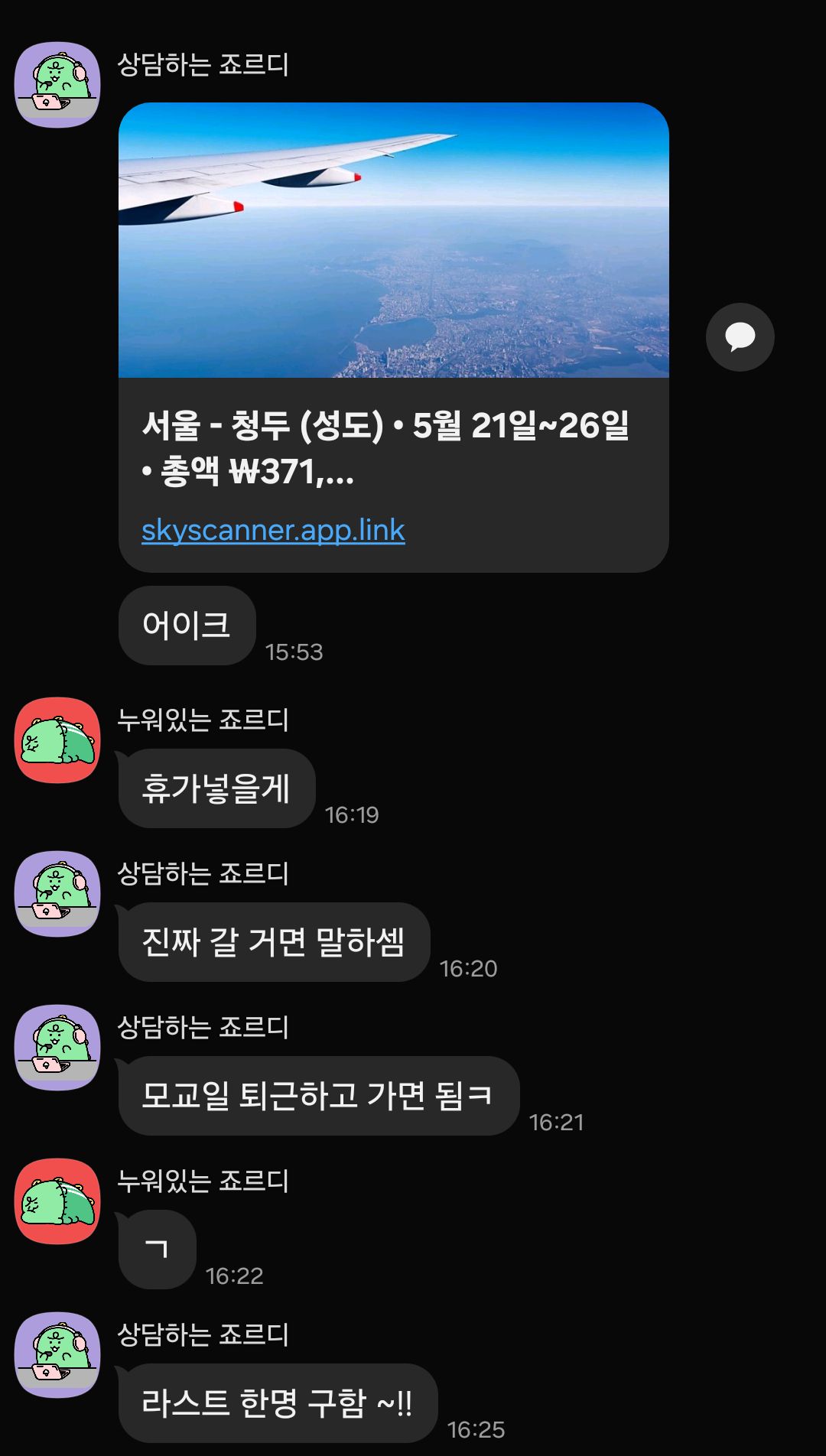Tap the comment bubble icon beside the flight card
This screenshot has width=826, height=1456.
[x=740, y=337]
